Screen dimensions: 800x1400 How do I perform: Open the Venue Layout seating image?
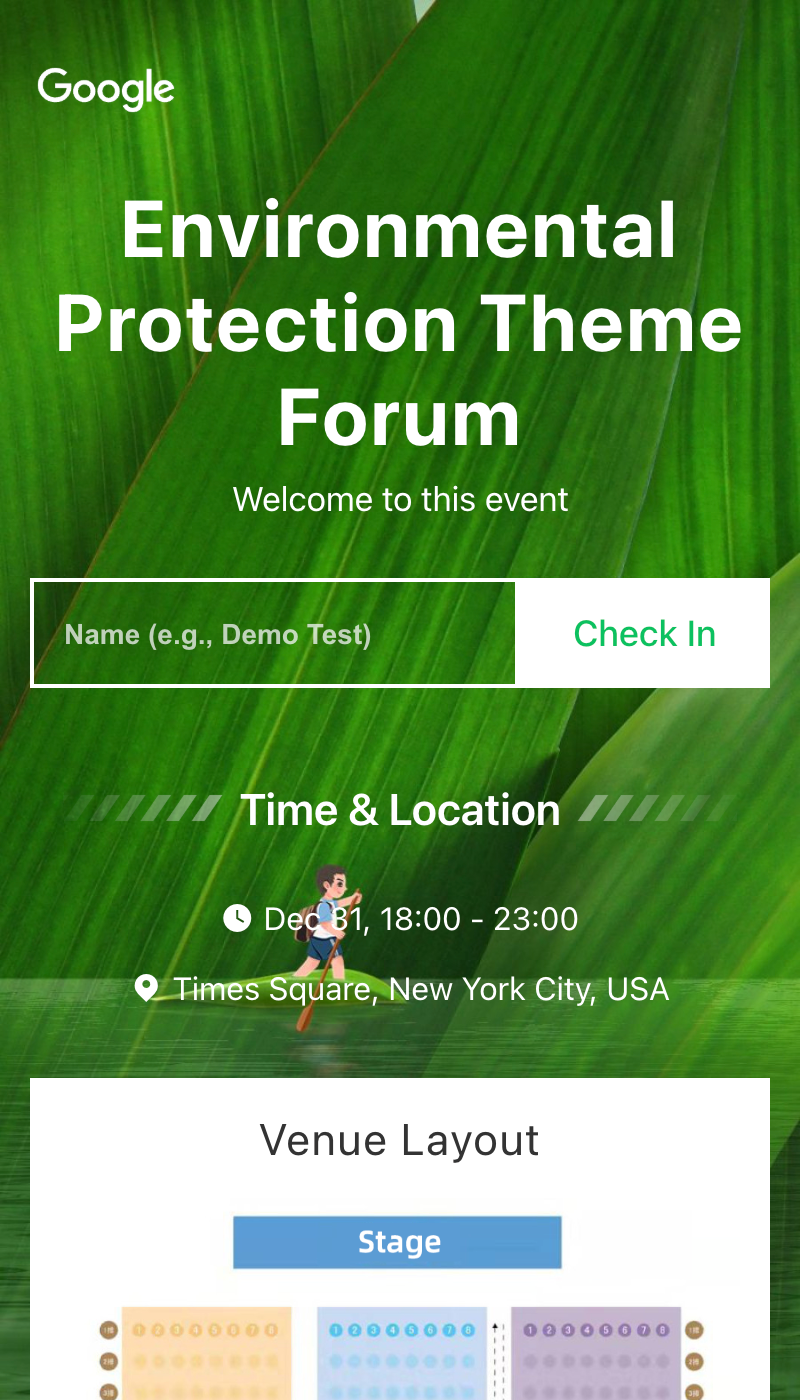click(x=400, y=1304)
